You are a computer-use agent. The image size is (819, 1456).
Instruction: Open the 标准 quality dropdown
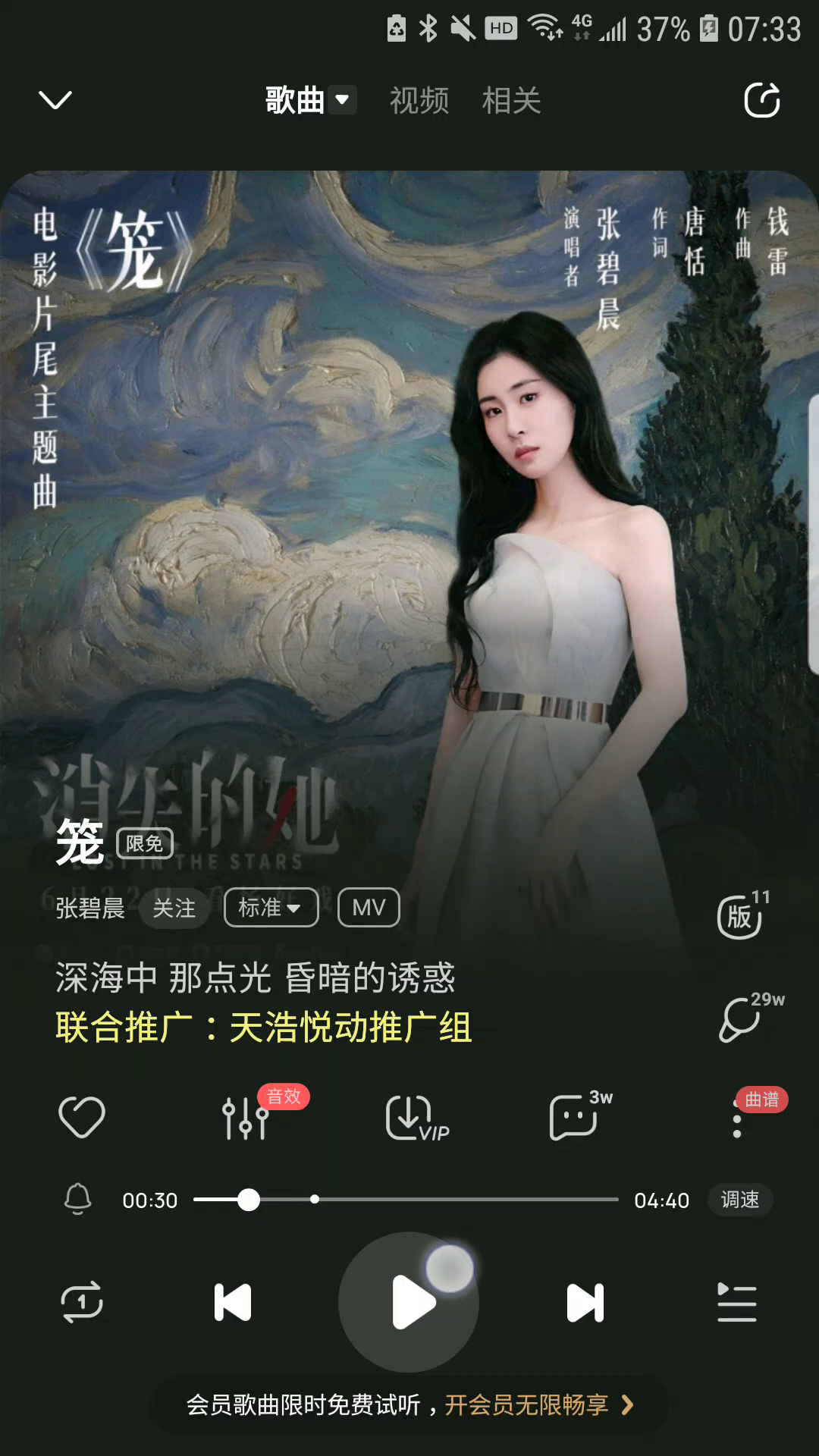pyautogui.click(x=271, y=908)
